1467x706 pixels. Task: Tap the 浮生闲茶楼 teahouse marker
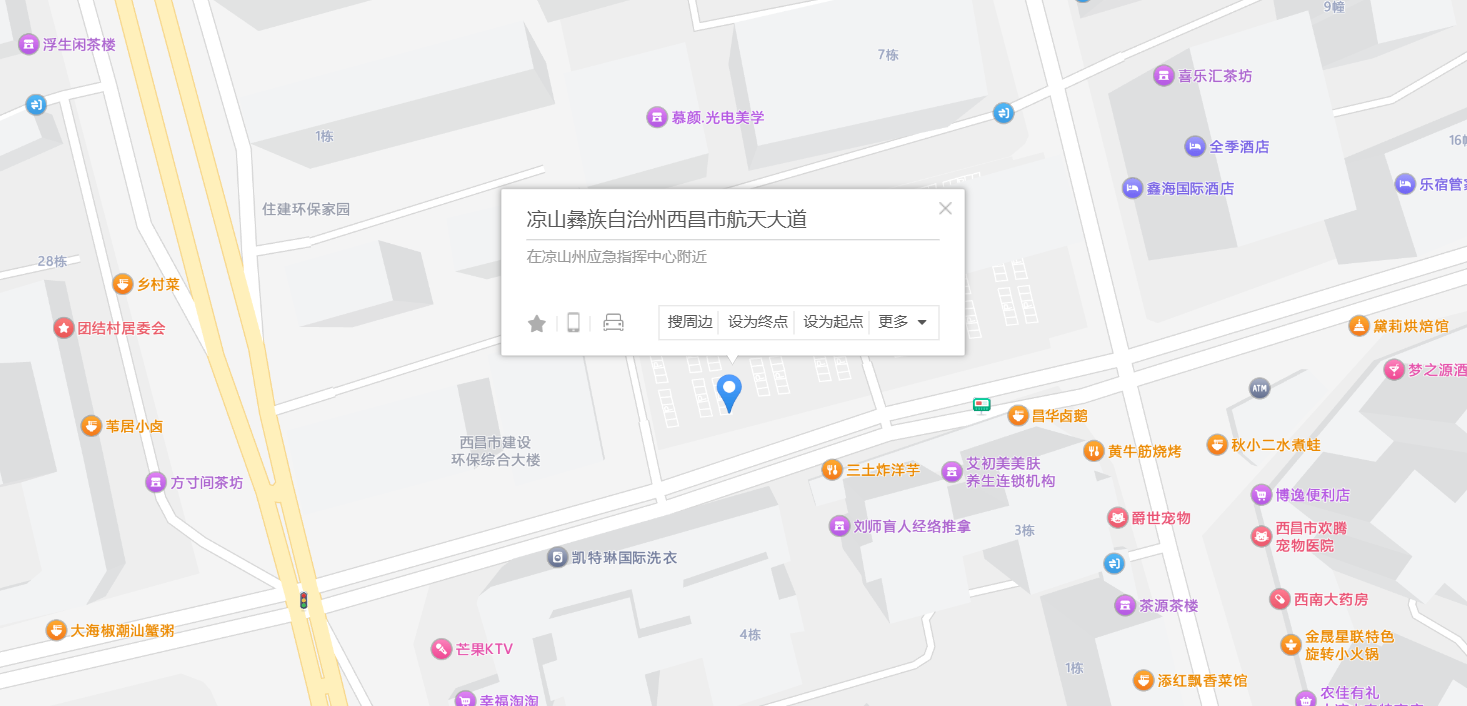click(x=29, y=44)
